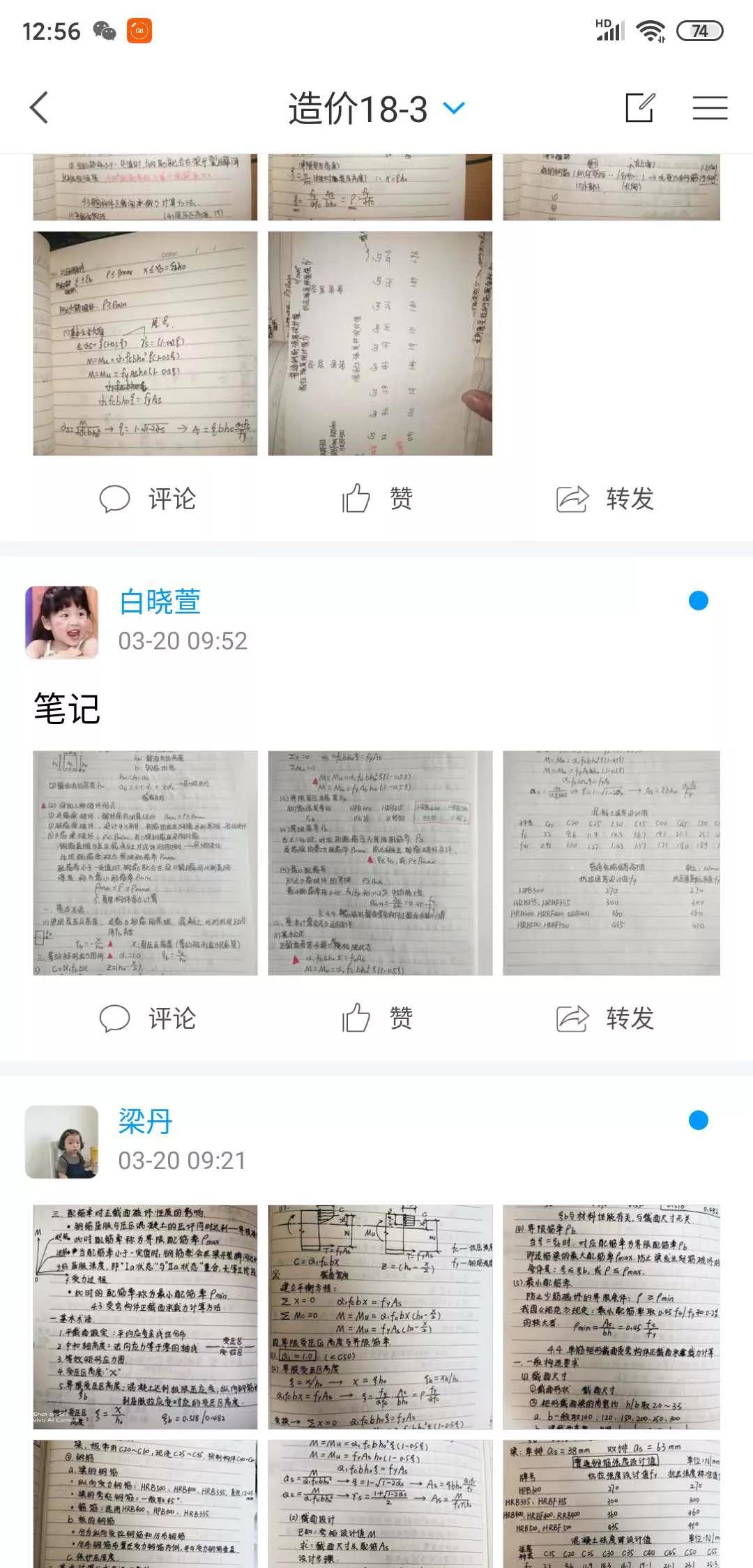Forward the post above 白晓萱's
The image size is (753, 1568).
[x=605, y=499]
